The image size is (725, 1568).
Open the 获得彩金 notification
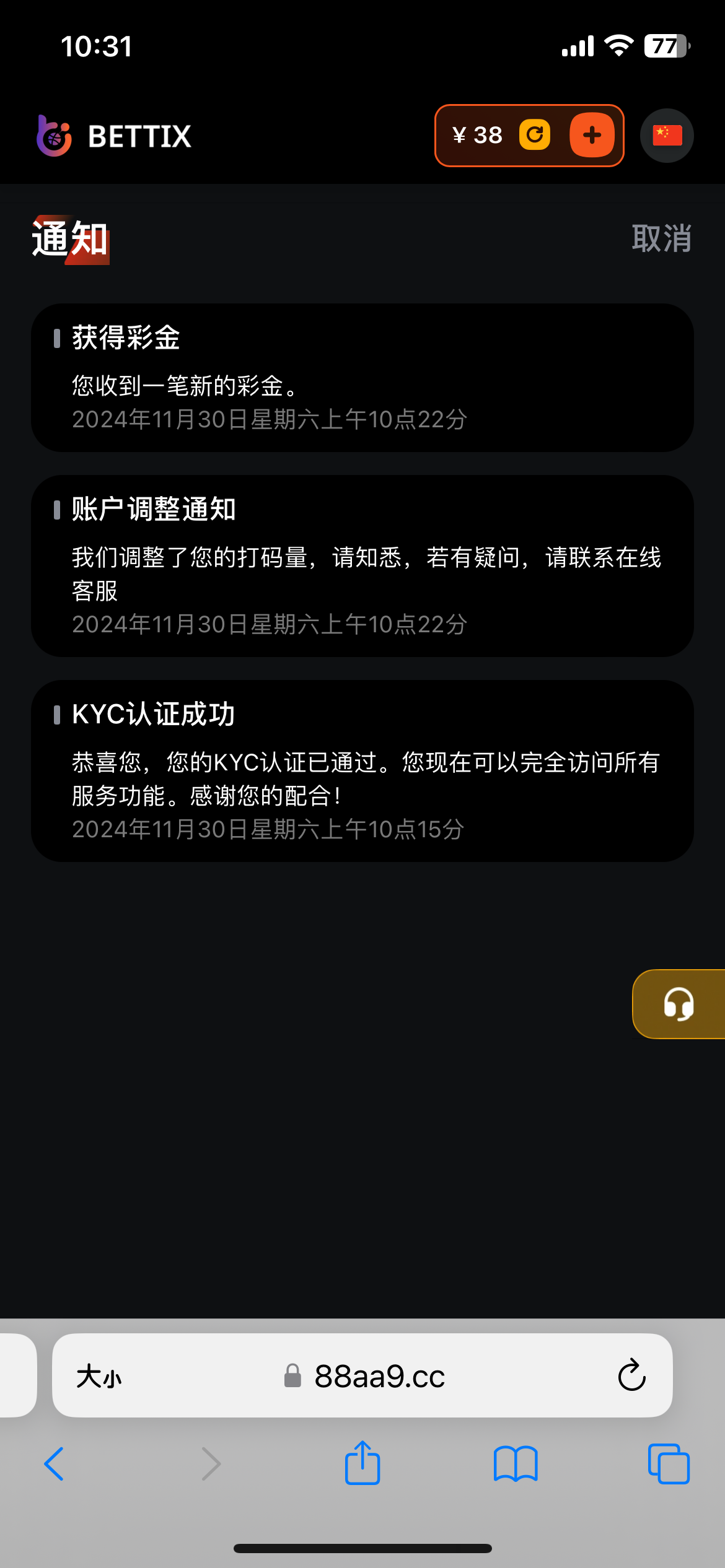pyautogui.click(x=362, y=378)
